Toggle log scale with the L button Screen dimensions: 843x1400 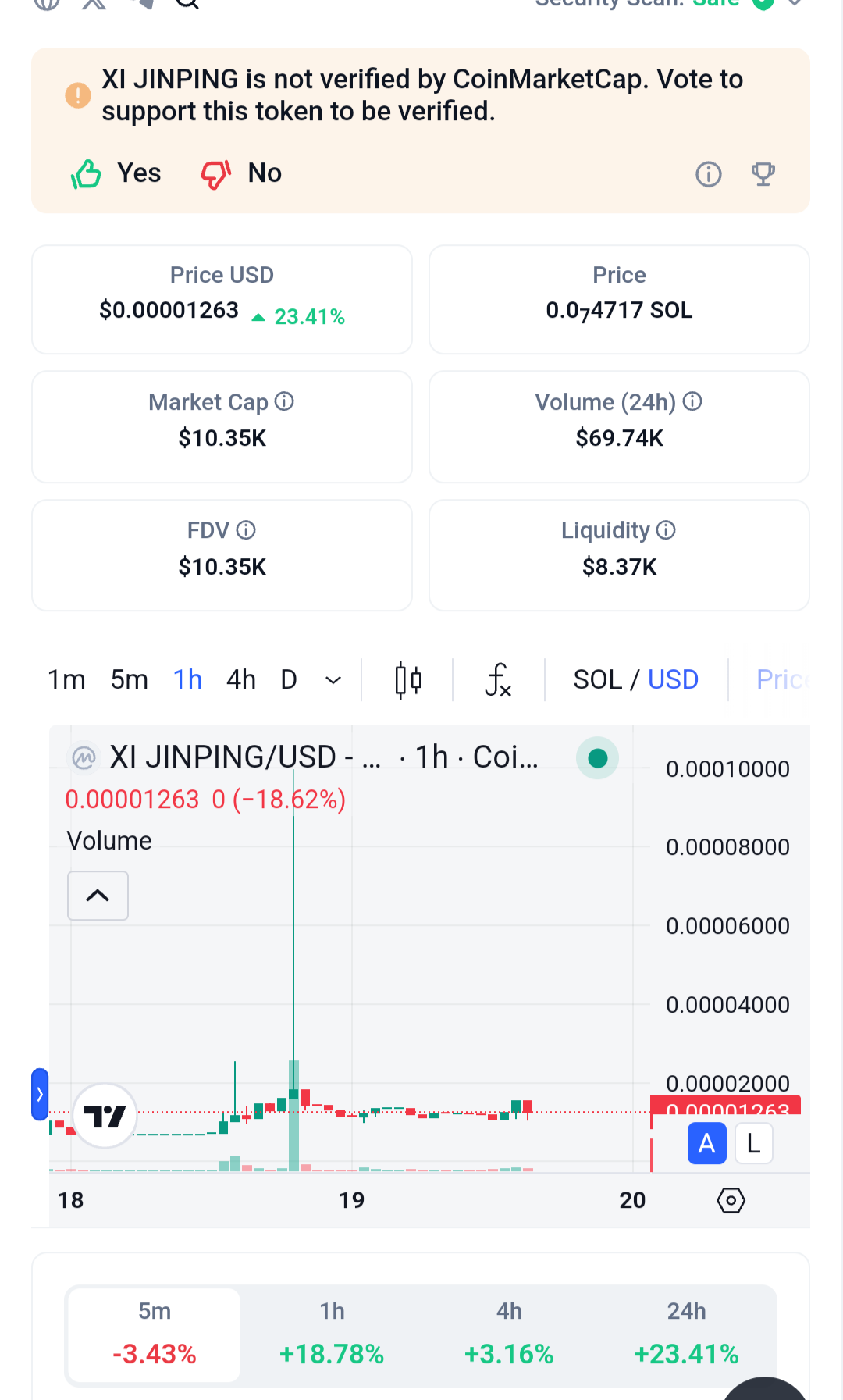[x=753, y=1144]
